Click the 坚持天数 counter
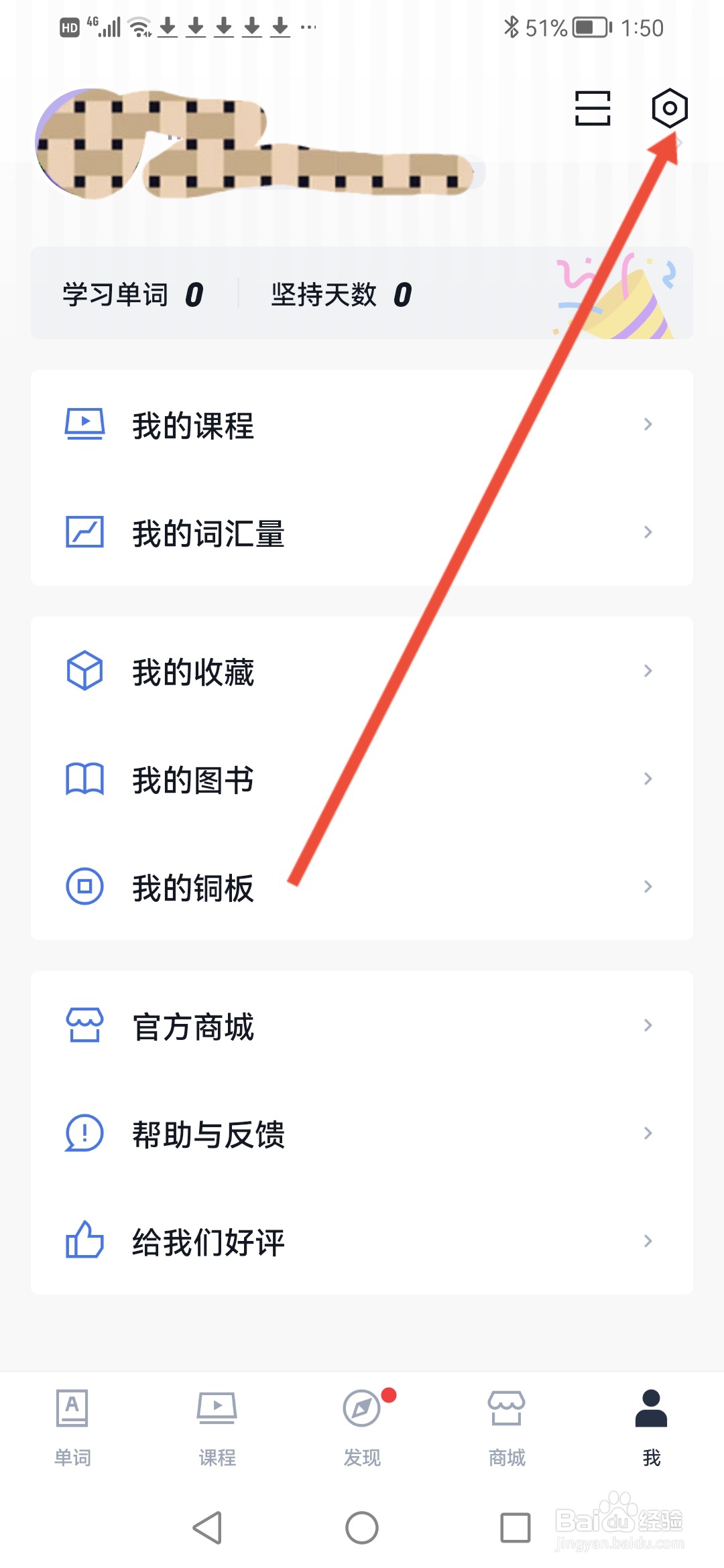 pos(341,293)
